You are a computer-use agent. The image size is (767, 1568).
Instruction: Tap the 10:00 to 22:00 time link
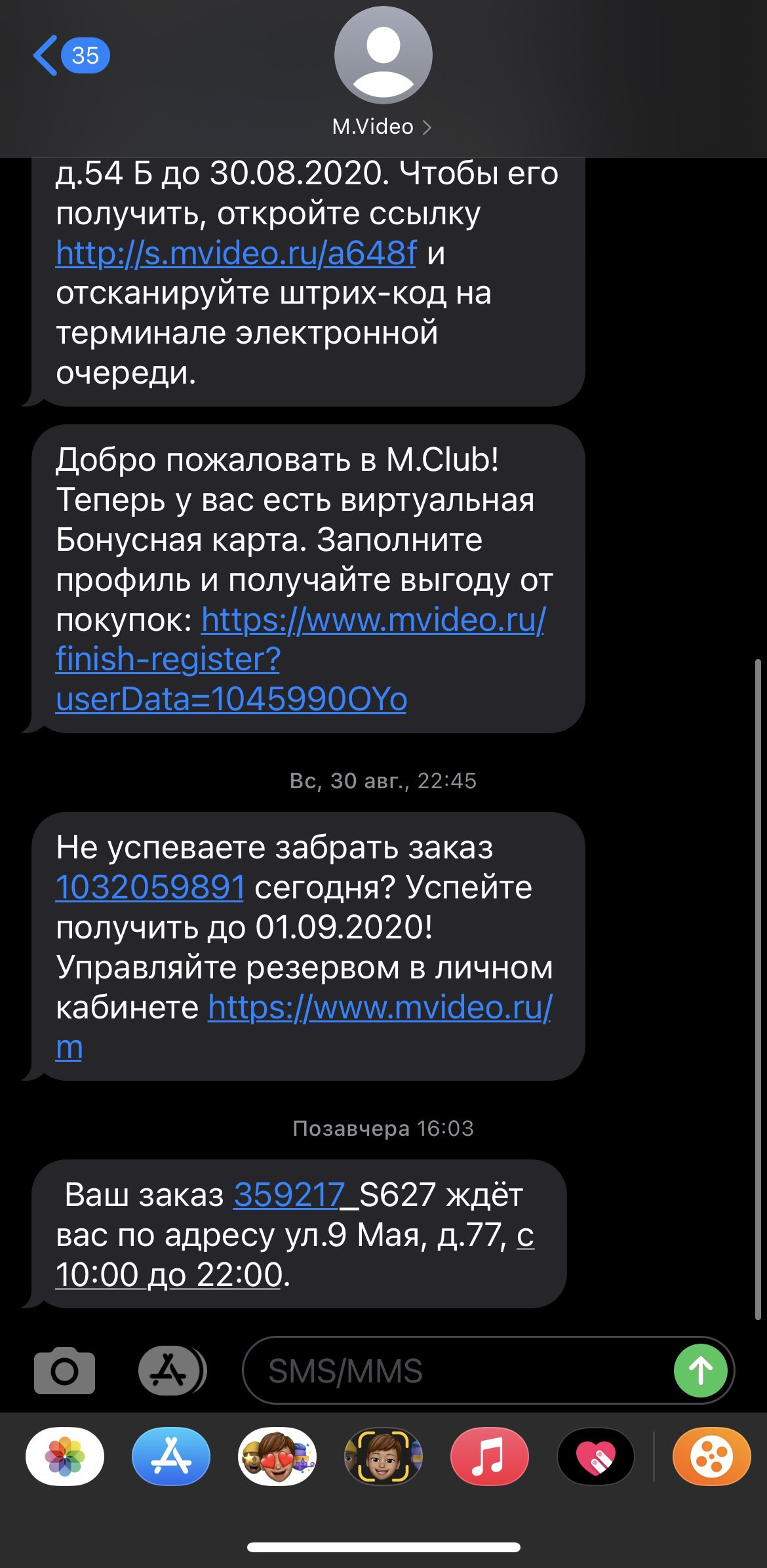coord(295,1255)
